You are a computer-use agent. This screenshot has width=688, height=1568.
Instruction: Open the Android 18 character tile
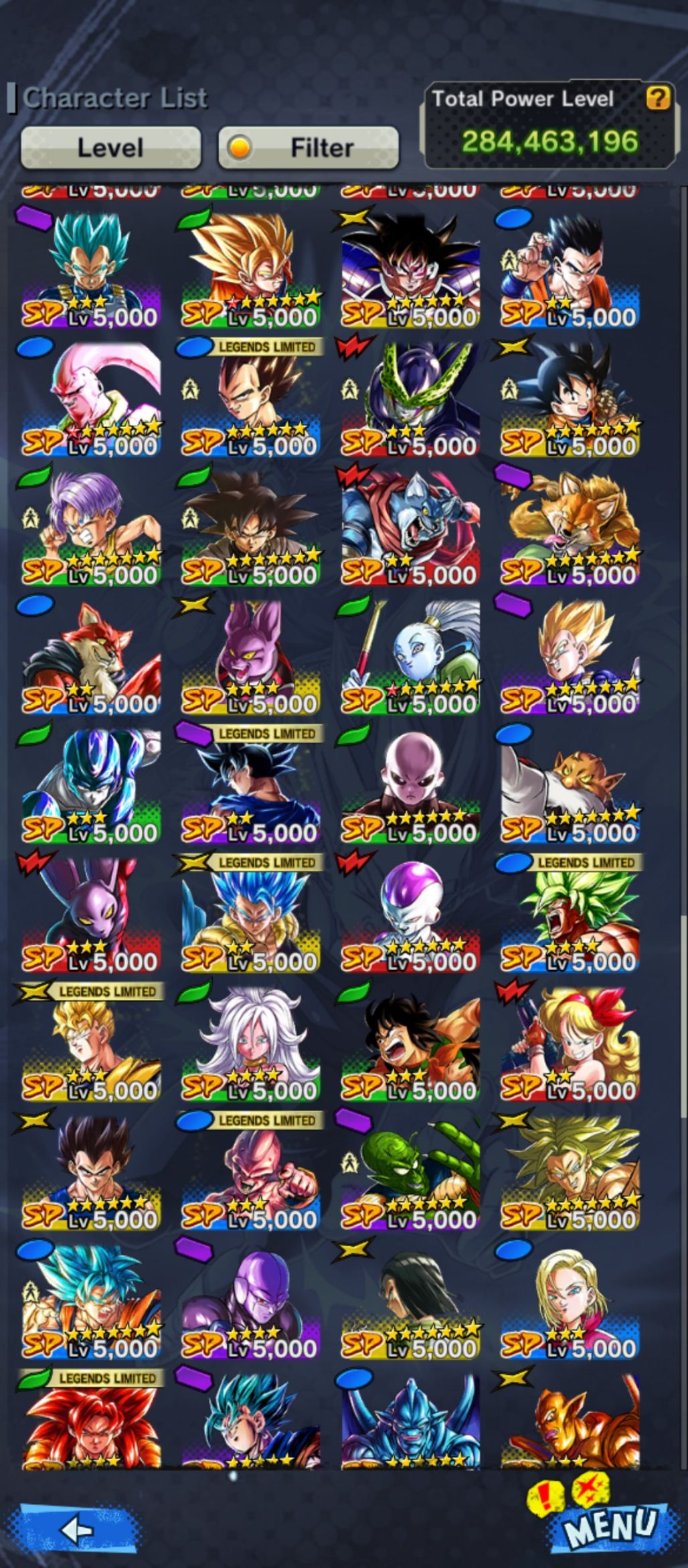570,1300
